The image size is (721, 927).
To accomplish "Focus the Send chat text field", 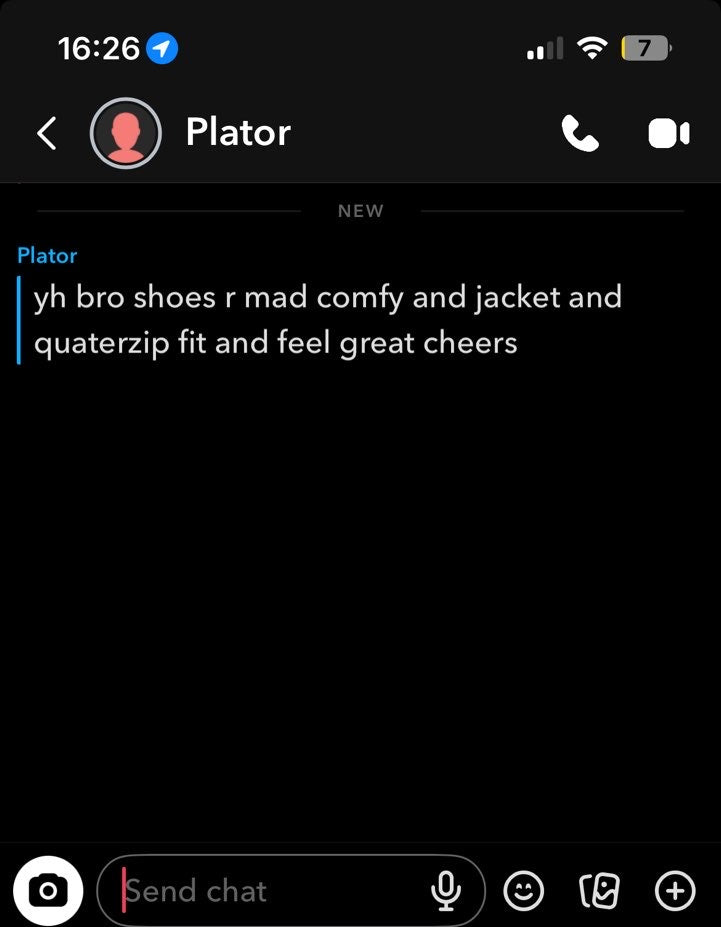I will click(x=270, y=890).
